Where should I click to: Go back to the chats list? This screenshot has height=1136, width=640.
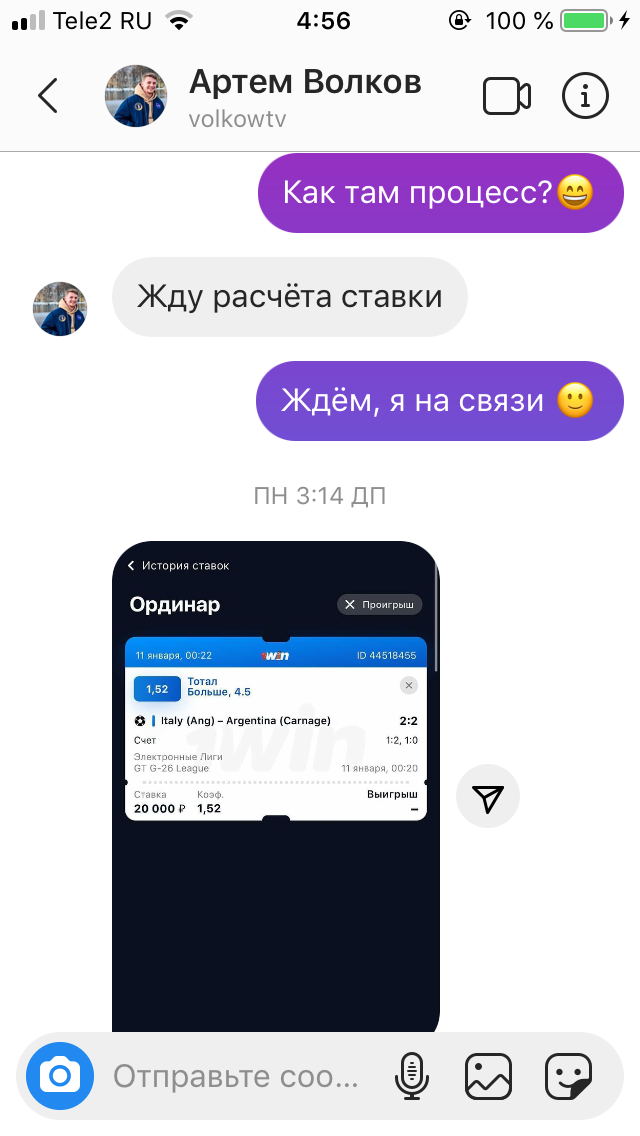tap(47, 96)
